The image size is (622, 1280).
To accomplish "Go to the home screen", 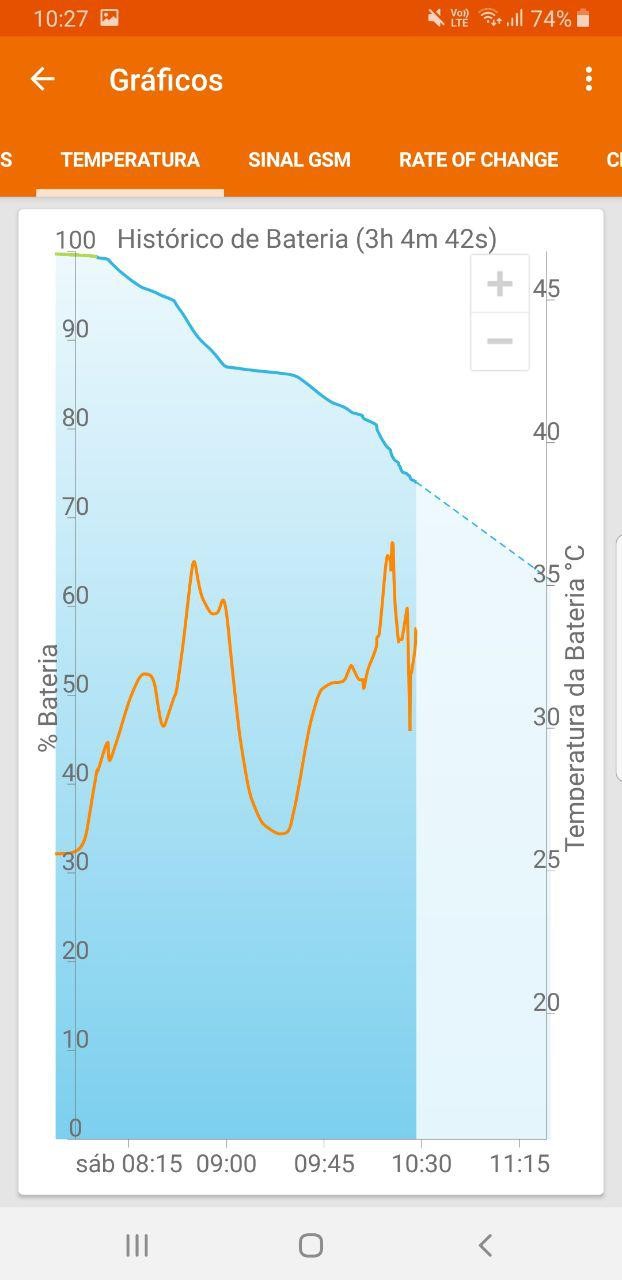I will (x=311, y=1245).
